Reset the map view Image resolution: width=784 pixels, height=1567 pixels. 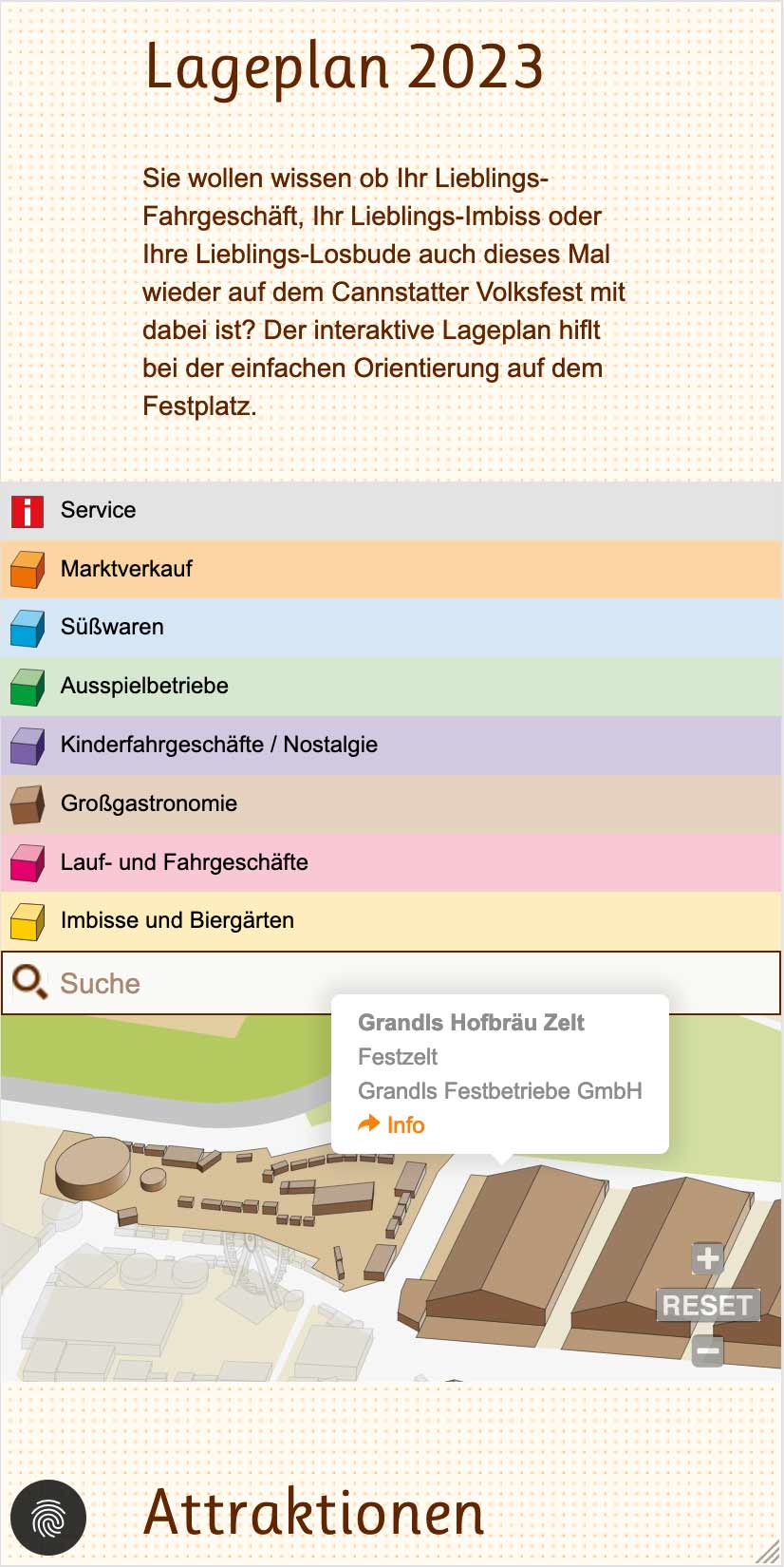[707, 1306]
